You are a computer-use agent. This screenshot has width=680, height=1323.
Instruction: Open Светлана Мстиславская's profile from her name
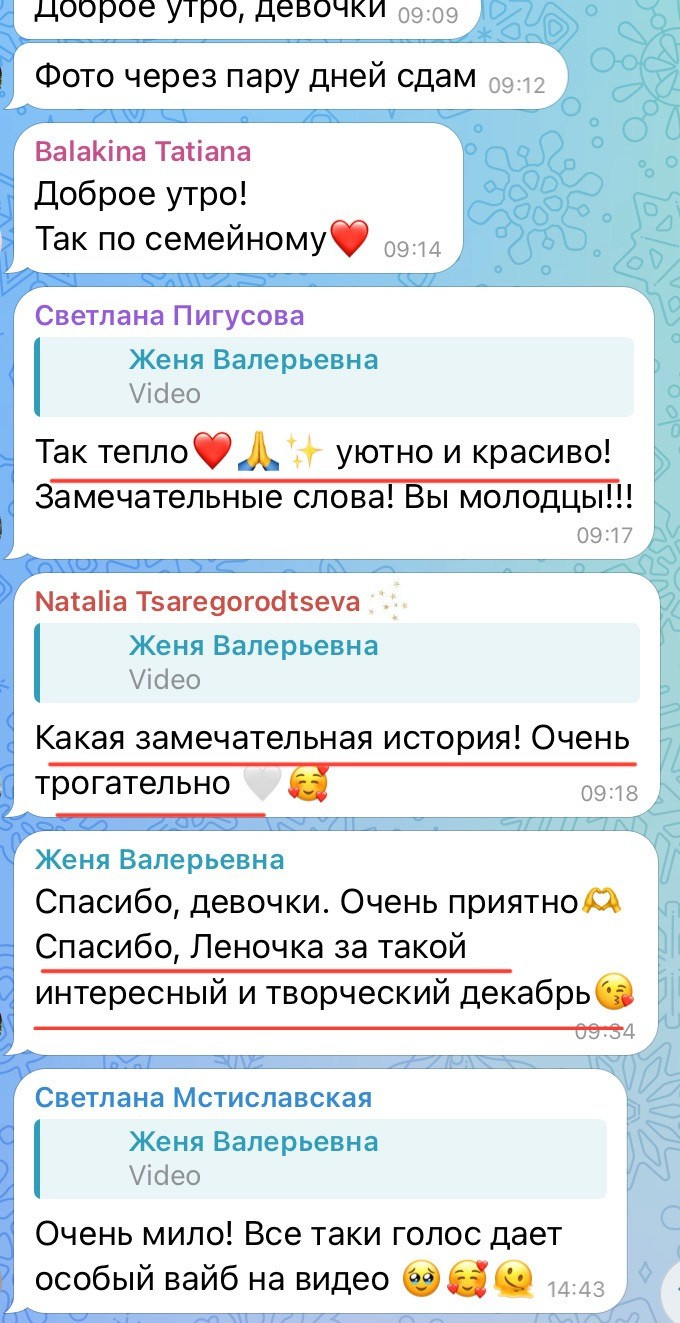203,1097
